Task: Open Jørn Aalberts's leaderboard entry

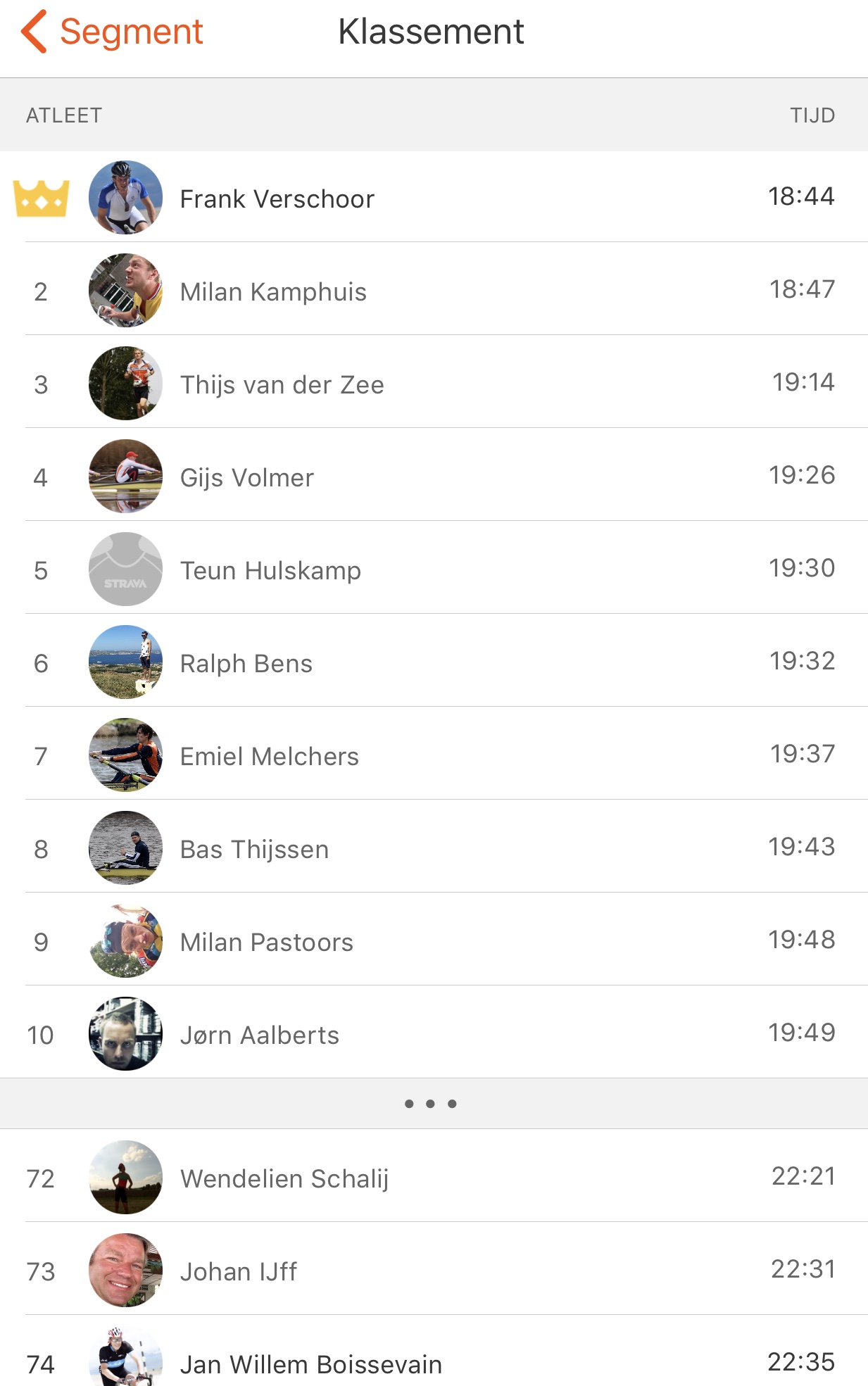Action: [434, 1034]
